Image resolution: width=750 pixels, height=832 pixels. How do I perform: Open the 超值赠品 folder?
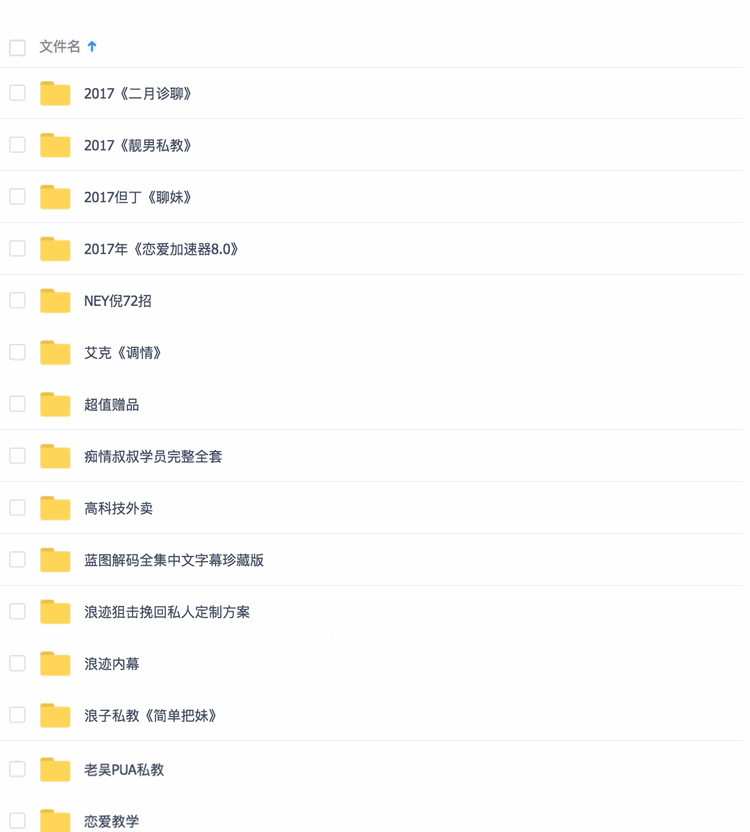pos(111,405)
